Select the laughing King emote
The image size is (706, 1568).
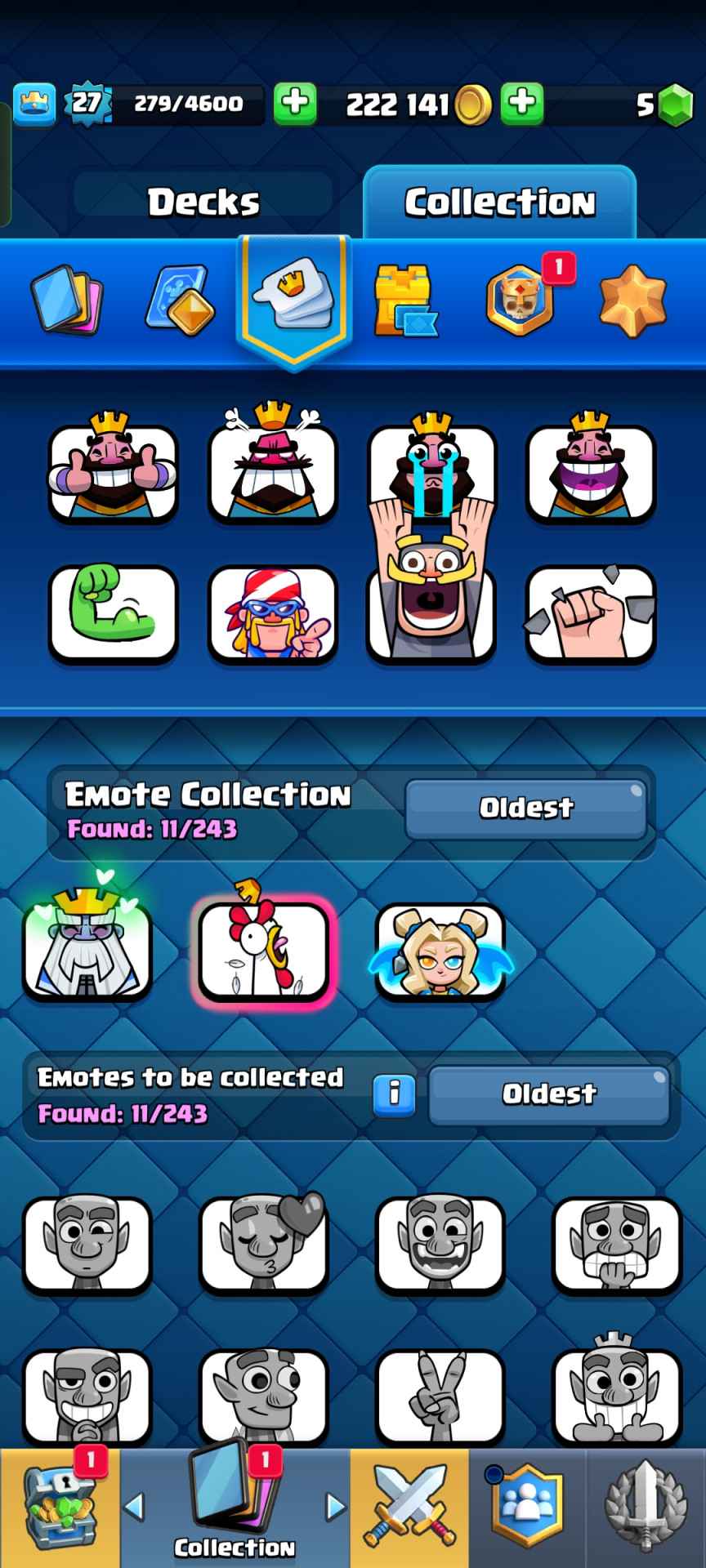point(590,471)
